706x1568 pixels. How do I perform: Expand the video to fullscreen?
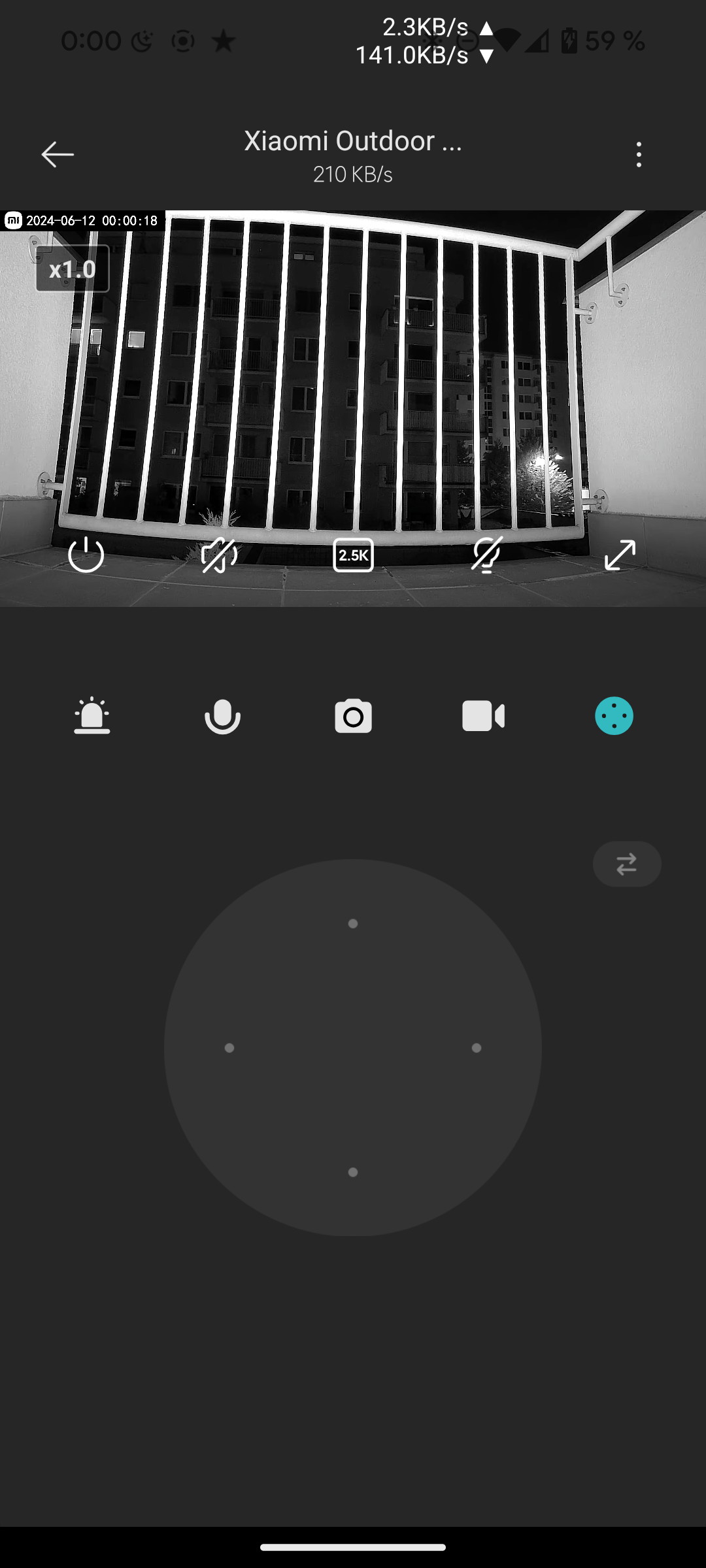pyautogui.click(x=620, y=555)
